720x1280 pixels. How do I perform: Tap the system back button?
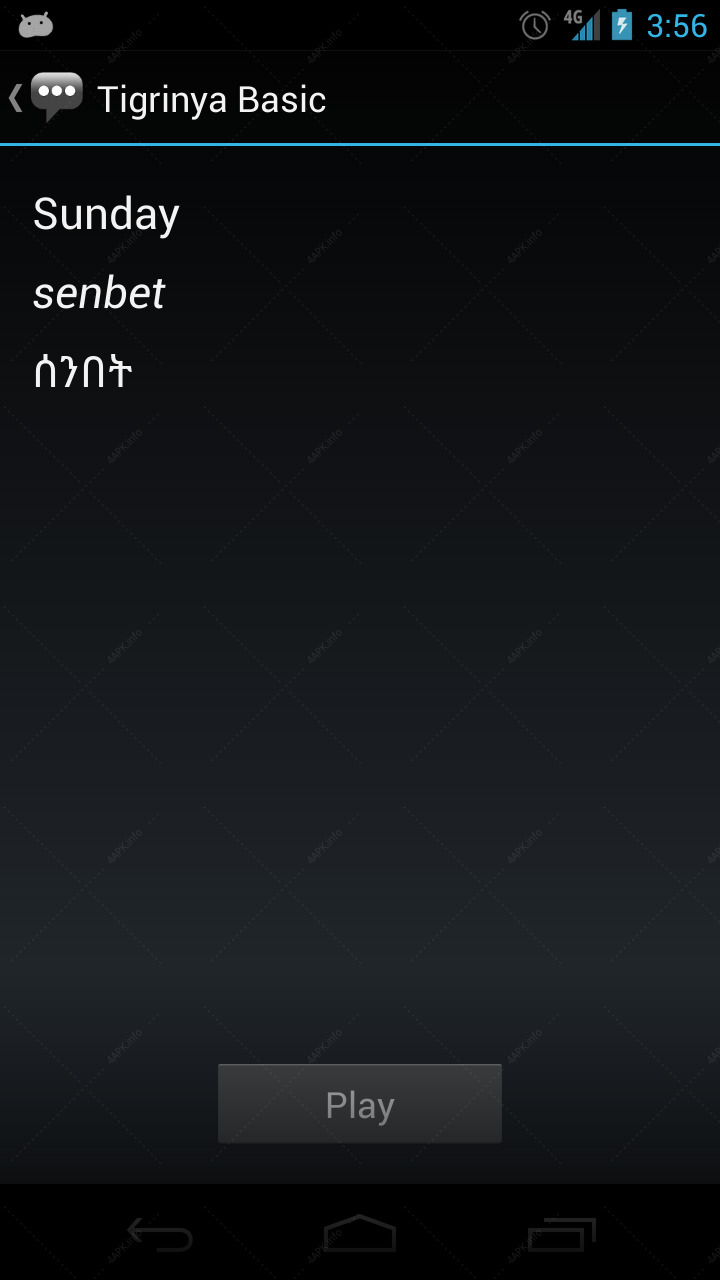click(x=159, y=1235)
